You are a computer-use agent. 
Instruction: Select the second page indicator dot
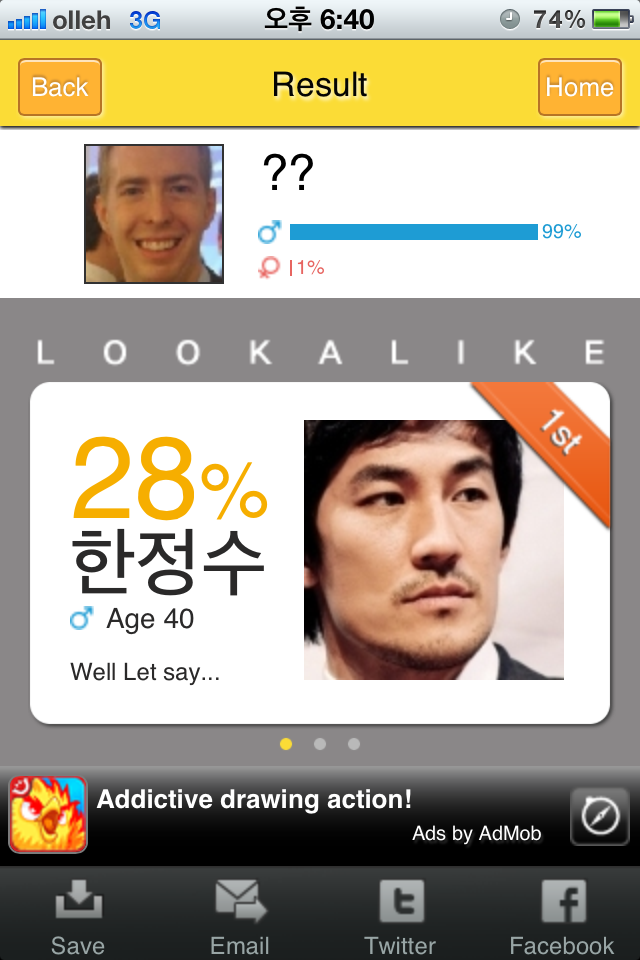click(320, 744)
